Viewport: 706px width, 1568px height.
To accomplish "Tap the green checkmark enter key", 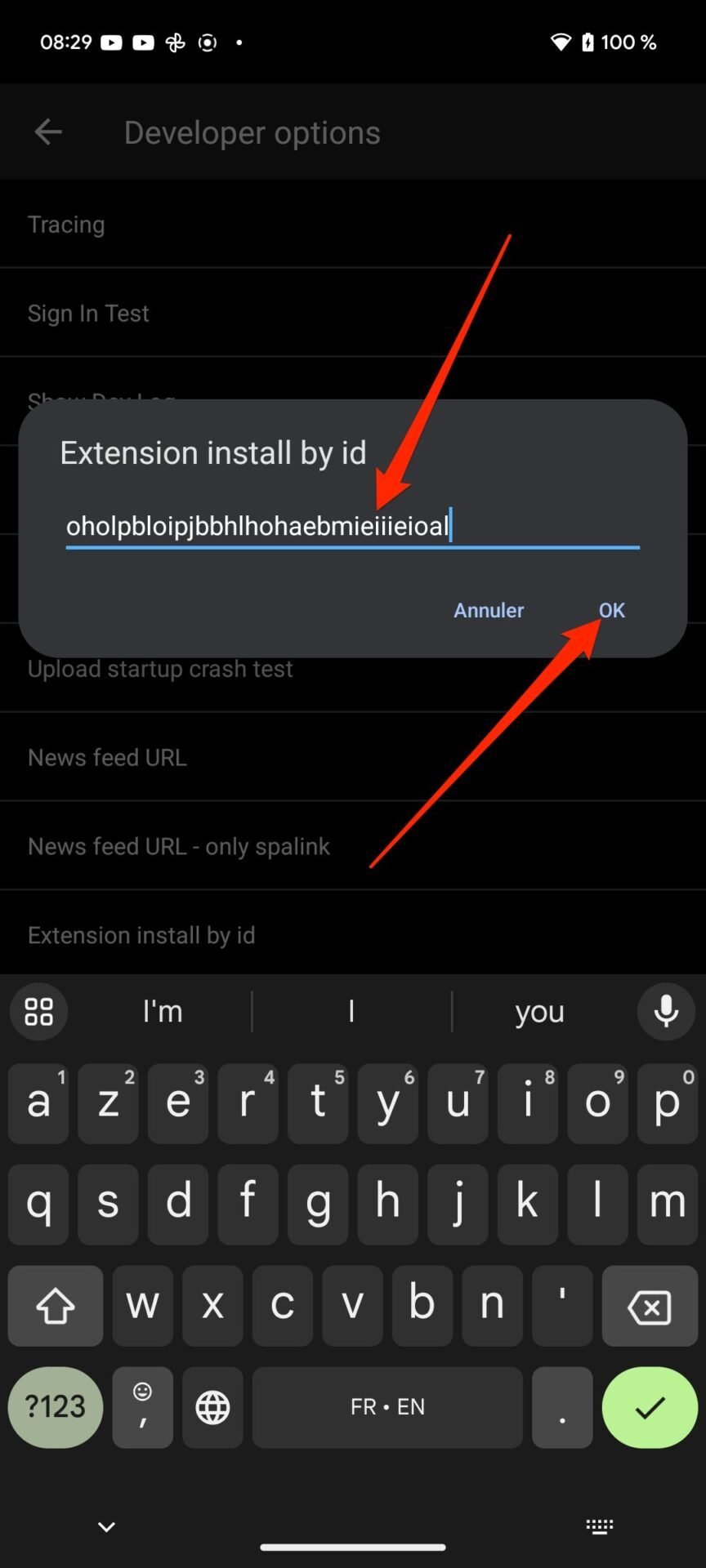I will coord(650,1407).
